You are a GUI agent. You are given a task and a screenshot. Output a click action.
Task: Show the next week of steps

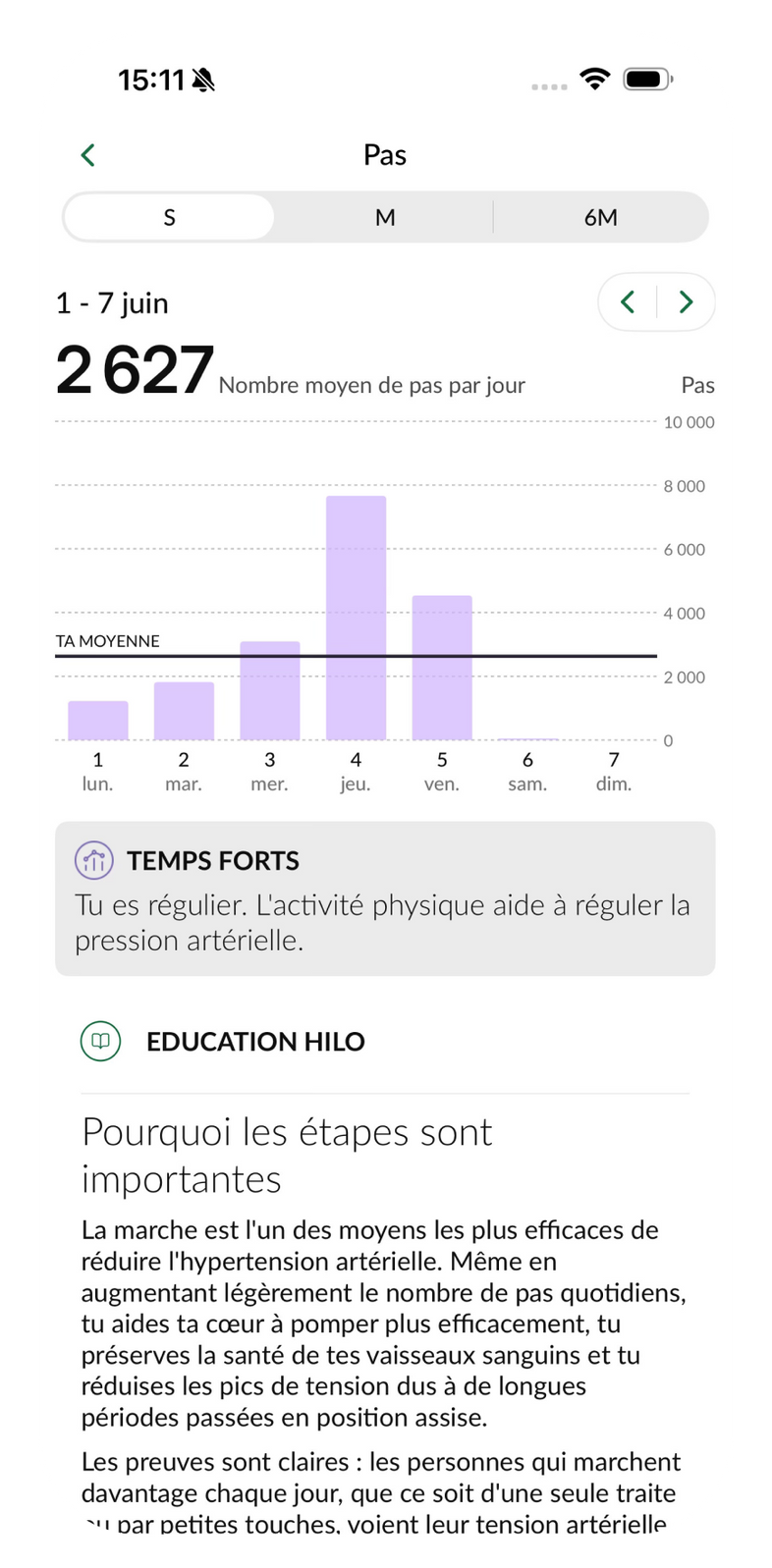click(686, 301)
